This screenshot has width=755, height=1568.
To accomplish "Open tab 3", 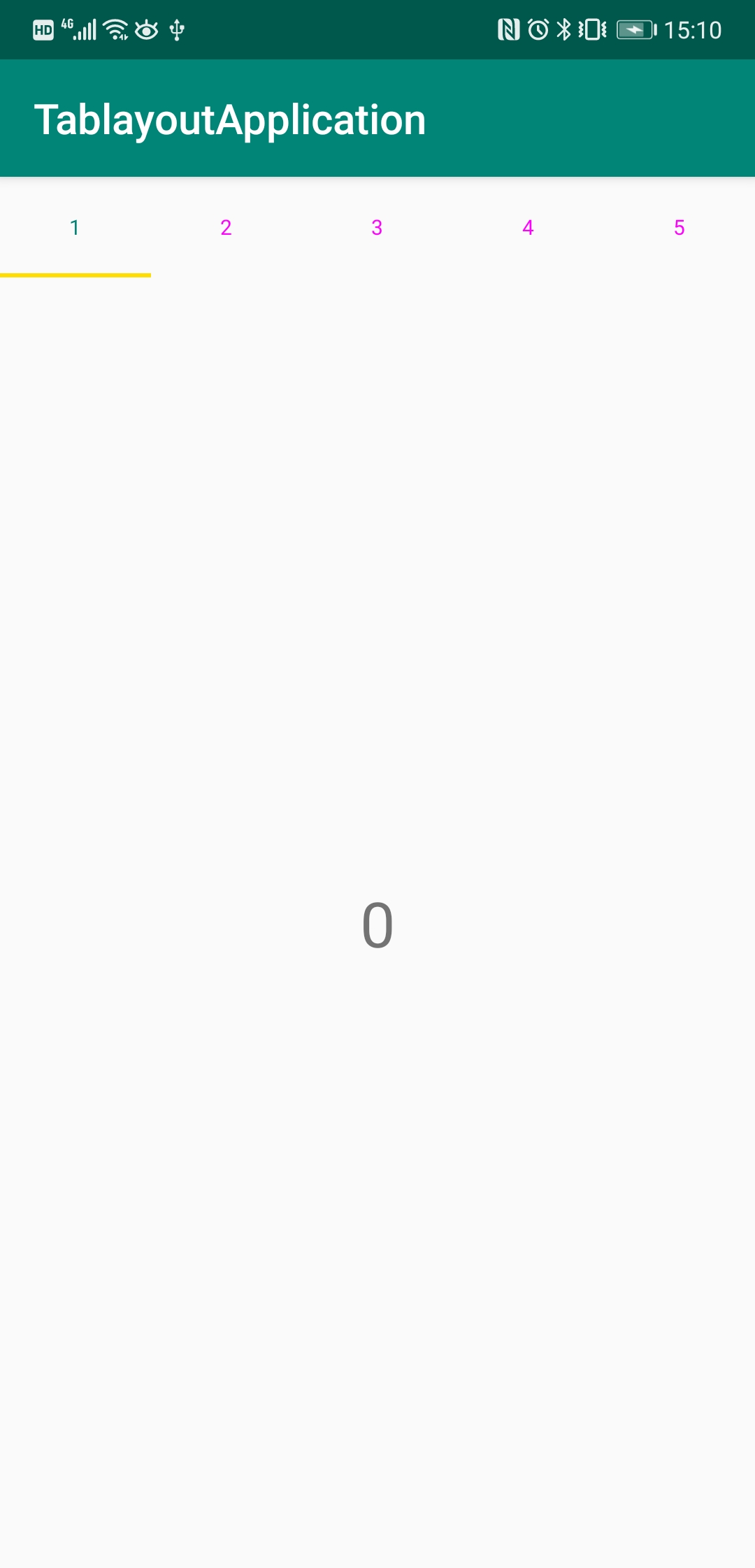I will [x=377, y=228].
